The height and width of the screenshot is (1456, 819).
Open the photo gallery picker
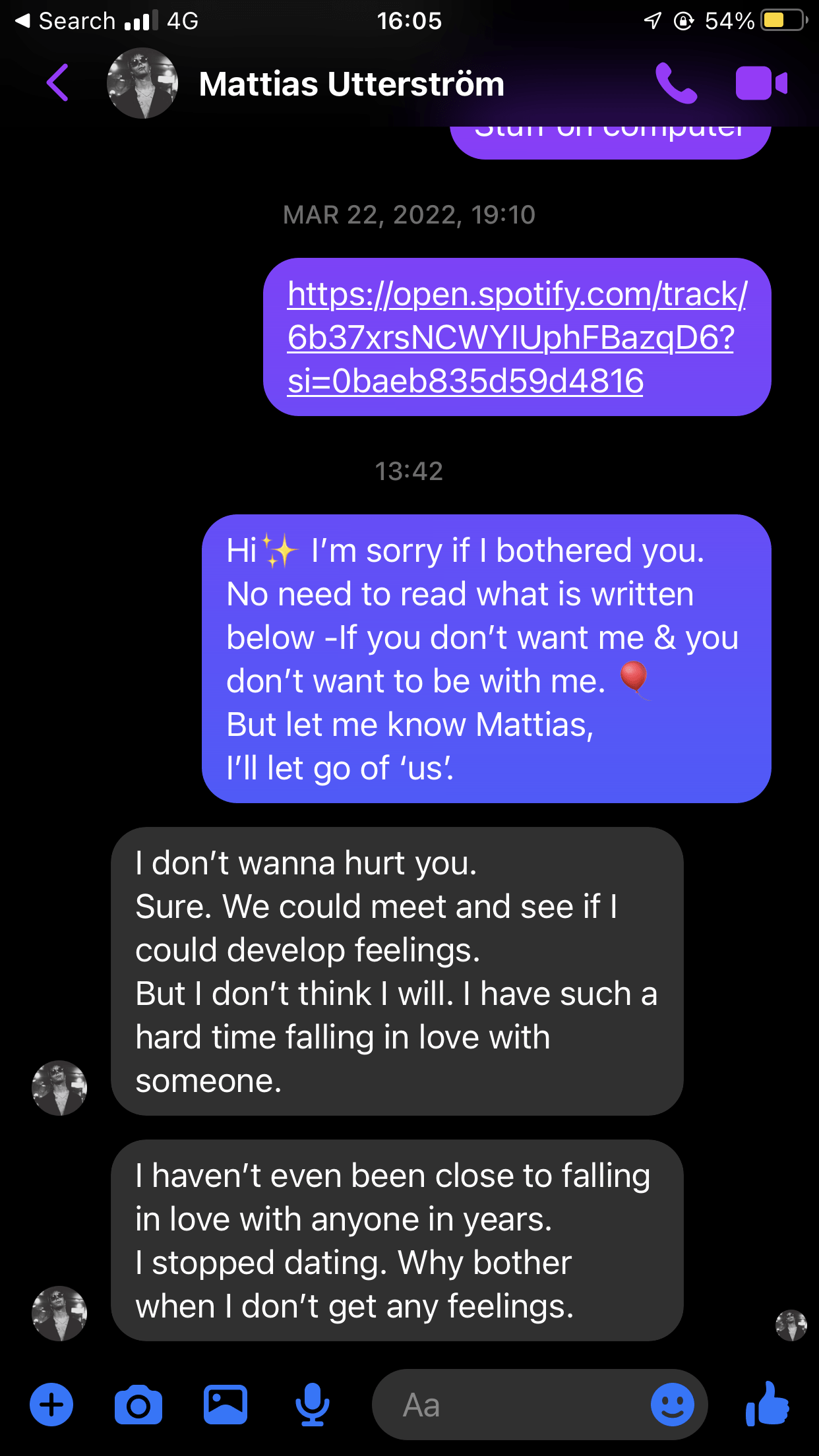point(226,1405)
